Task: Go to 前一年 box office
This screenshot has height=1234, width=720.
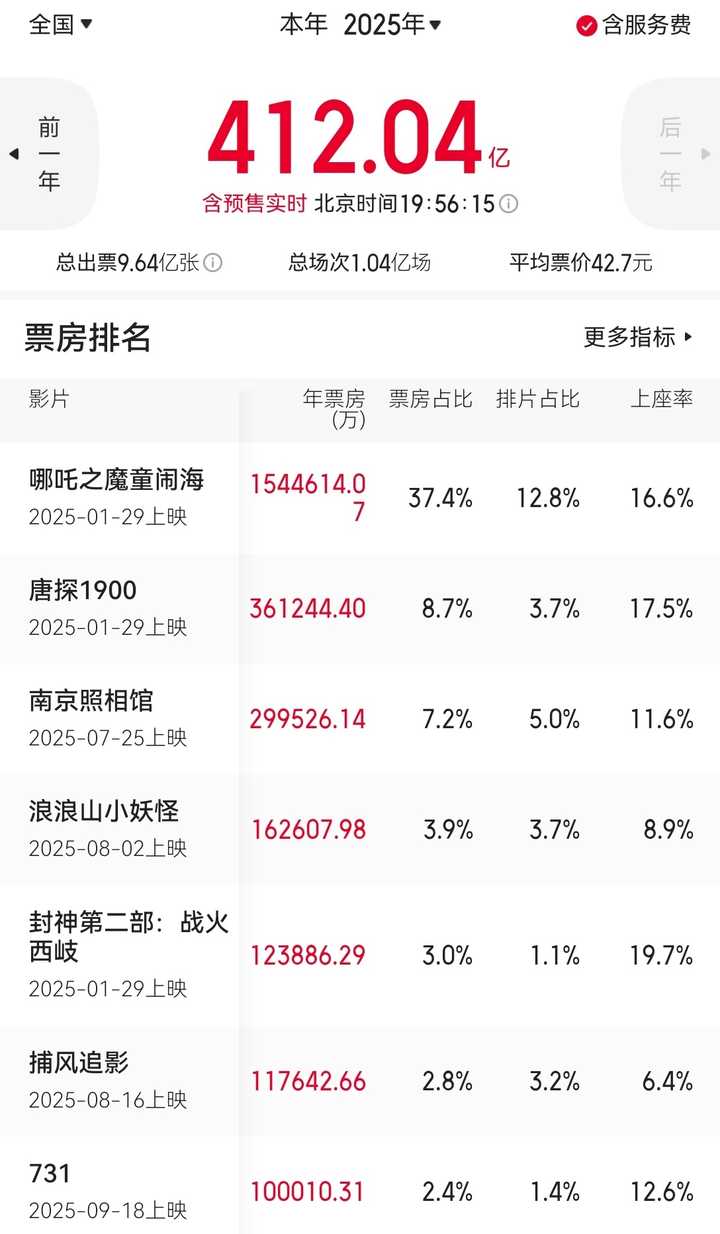Action: (x=49, y=154)
